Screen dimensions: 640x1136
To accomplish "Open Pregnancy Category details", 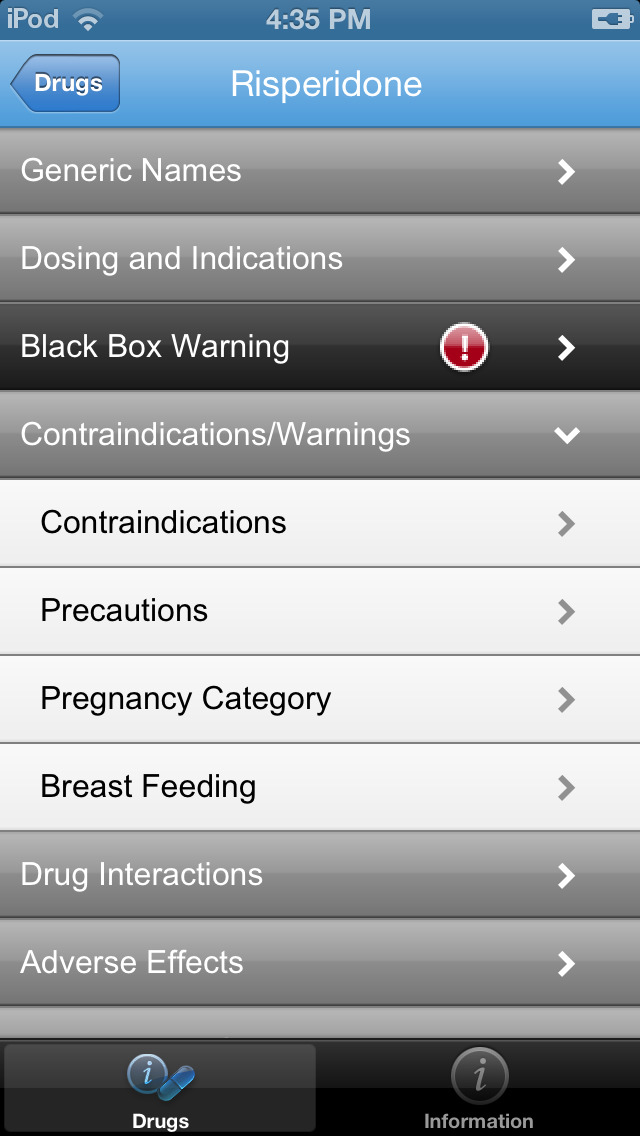I will 320,699.
